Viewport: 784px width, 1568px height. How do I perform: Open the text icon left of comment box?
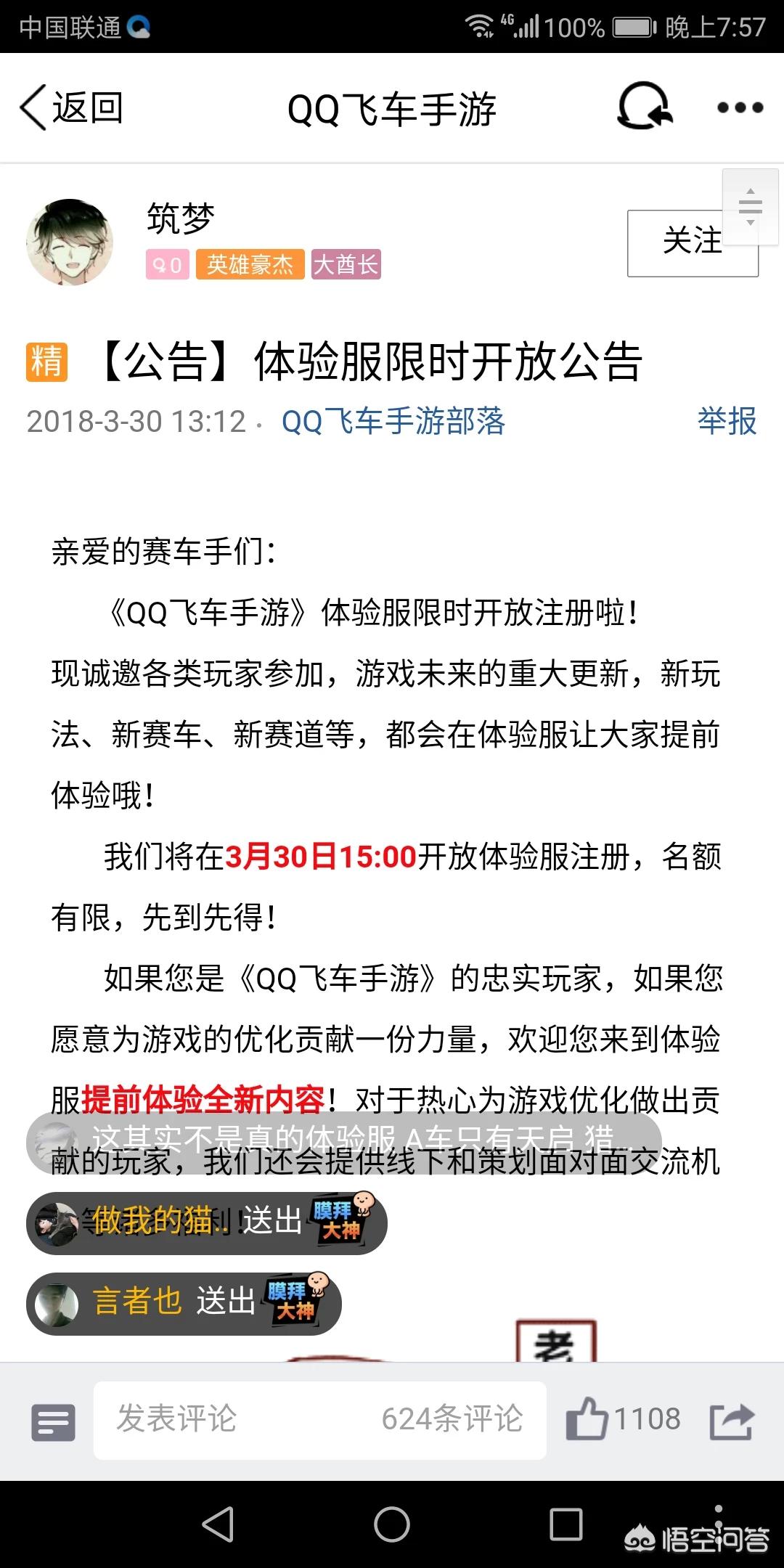coord(53,1421)
